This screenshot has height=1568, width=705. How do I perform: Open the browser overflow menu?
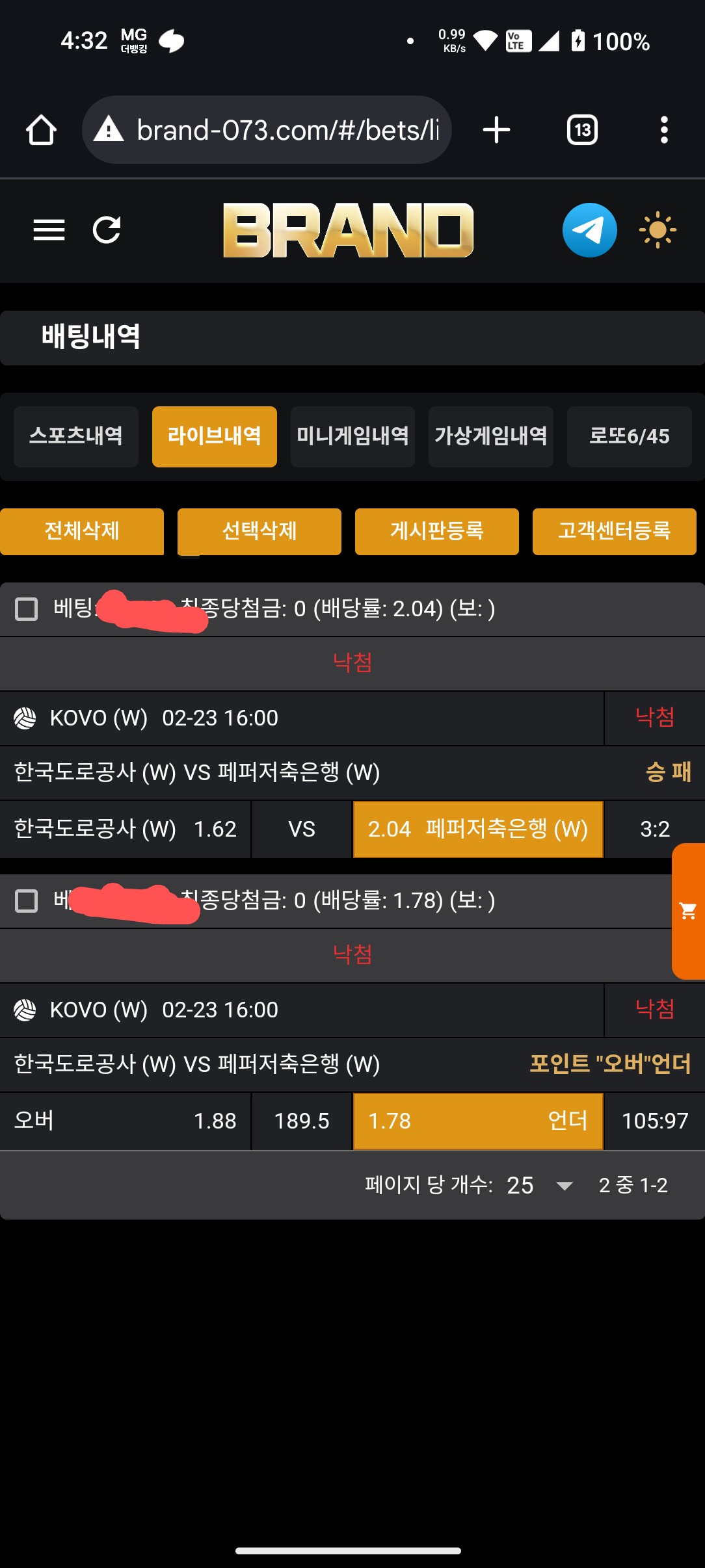663,130
